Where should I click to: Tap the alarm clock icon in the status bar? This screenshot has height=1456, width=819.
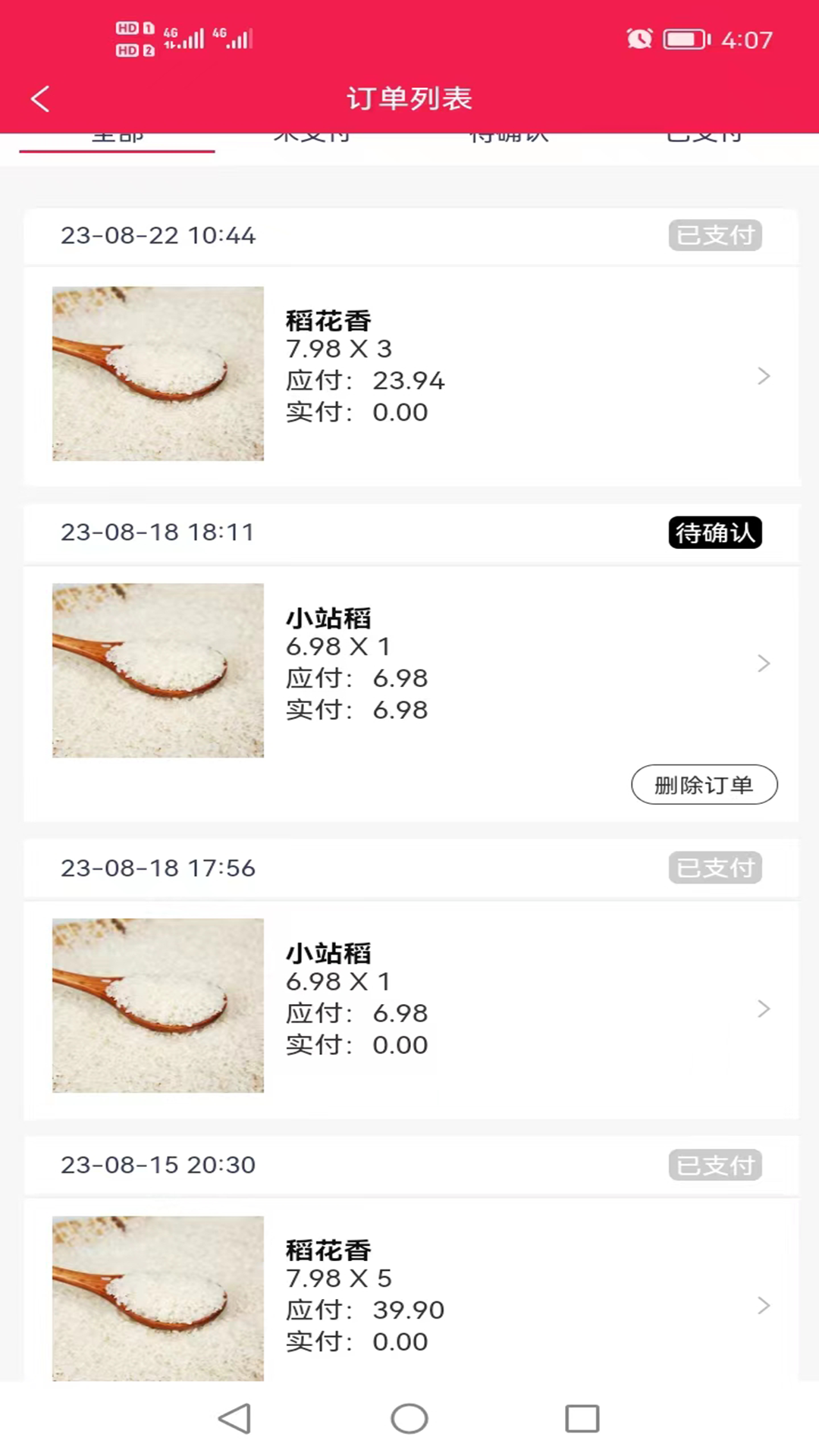[639, 39]
